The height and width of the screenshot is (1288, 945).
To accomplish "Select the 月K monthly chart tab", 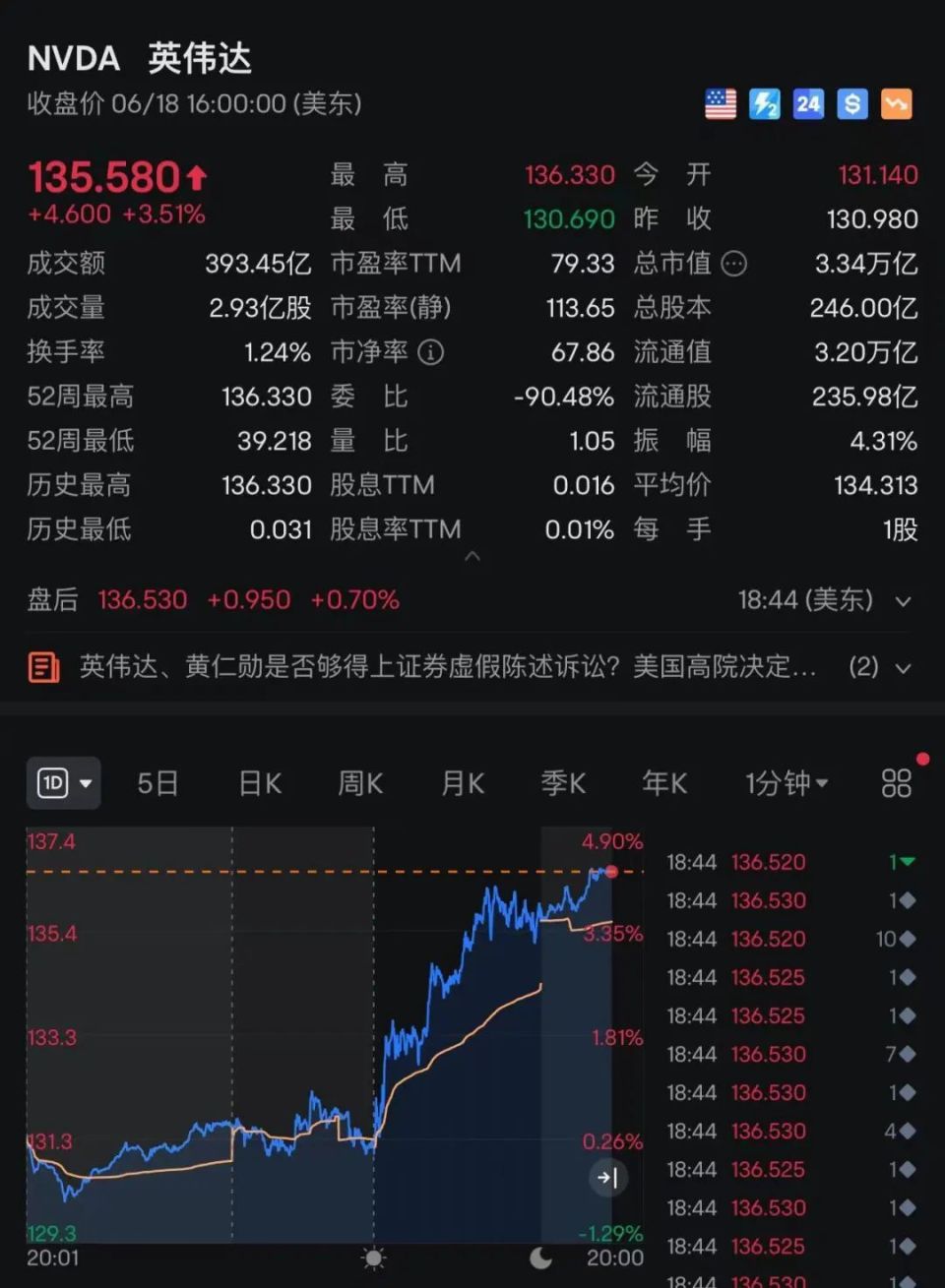I will tap(461, 782).
